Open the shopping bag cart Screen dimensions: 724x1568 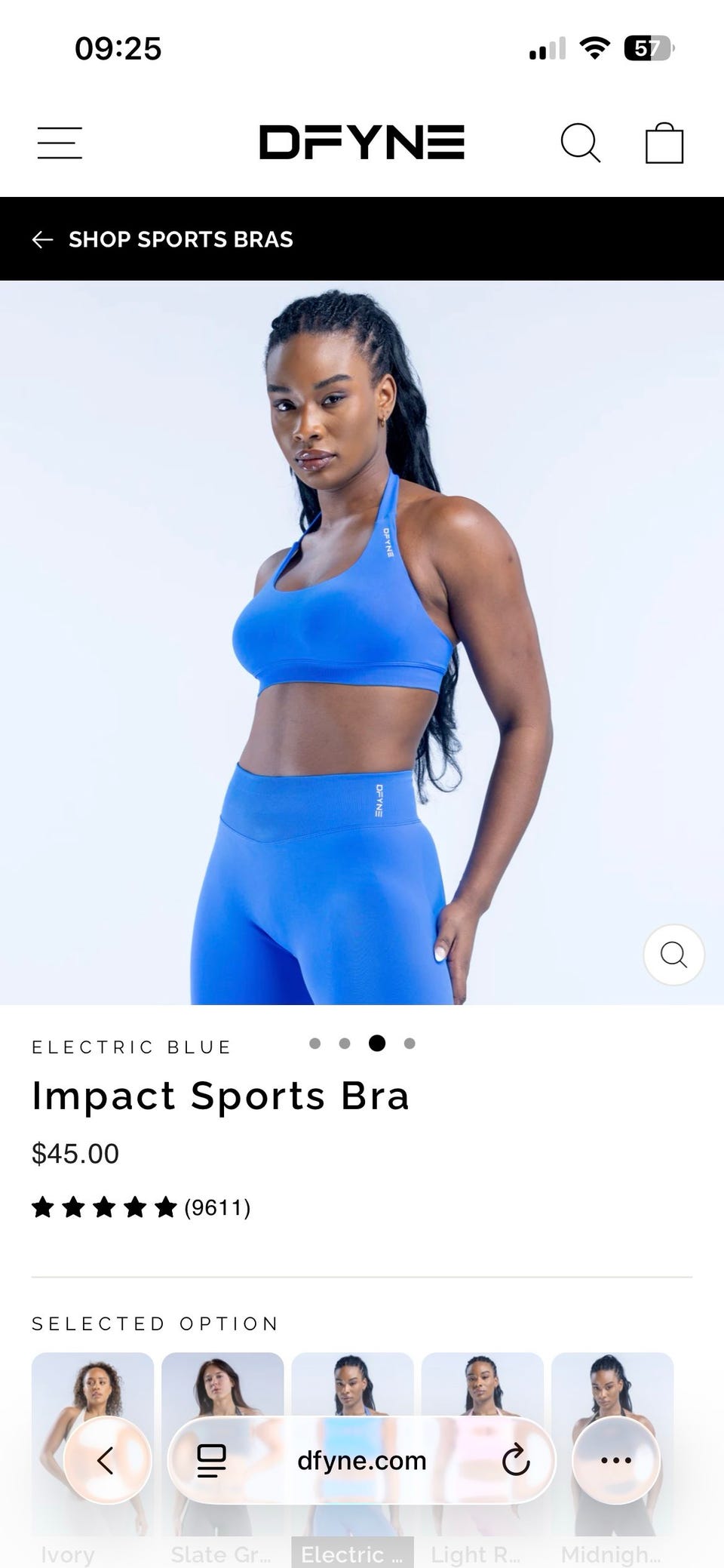pos(664,143)
